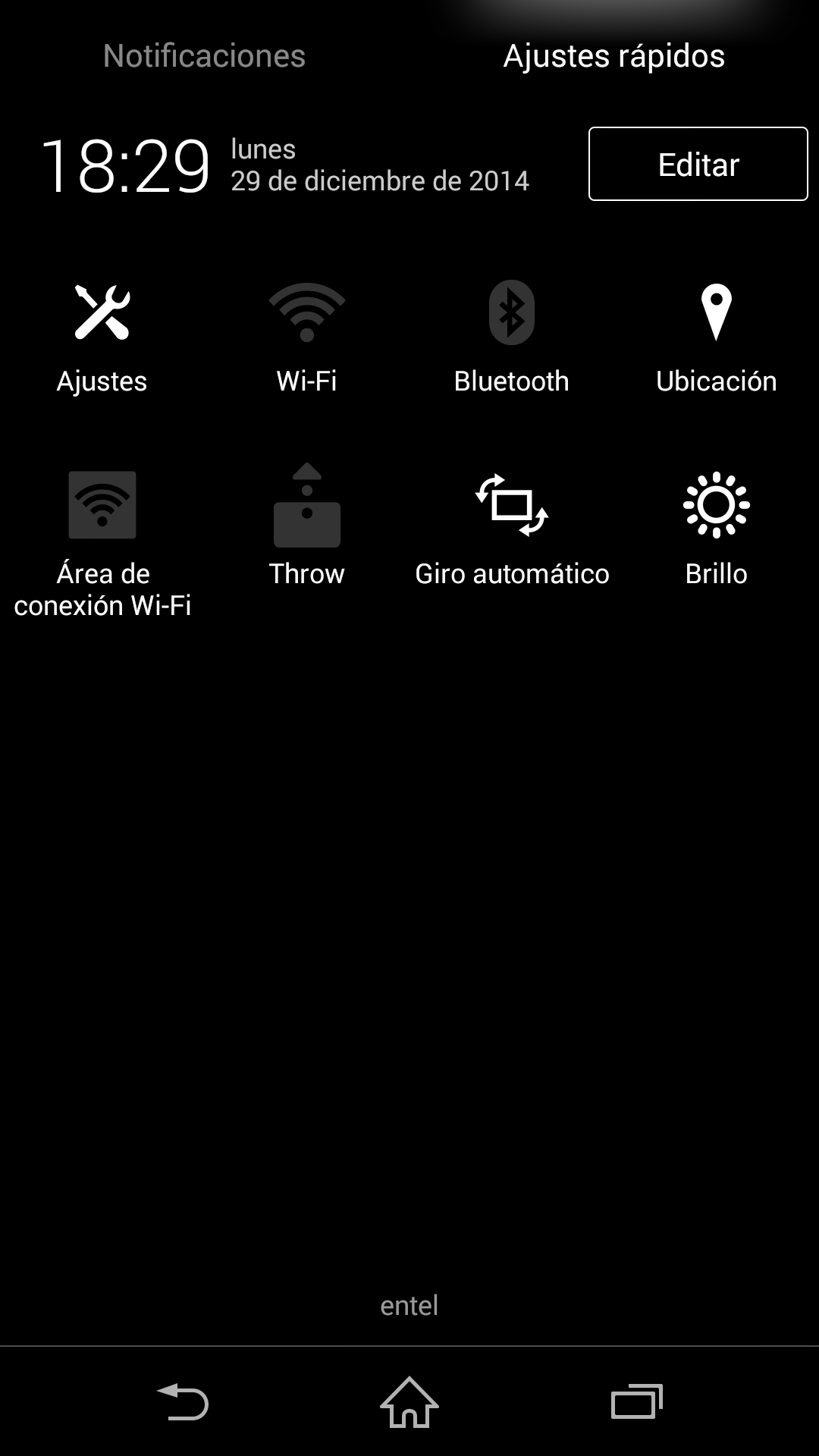Go back with the navigation back button
This screenshot has width=819, height=1456.
coord(183,1402)
